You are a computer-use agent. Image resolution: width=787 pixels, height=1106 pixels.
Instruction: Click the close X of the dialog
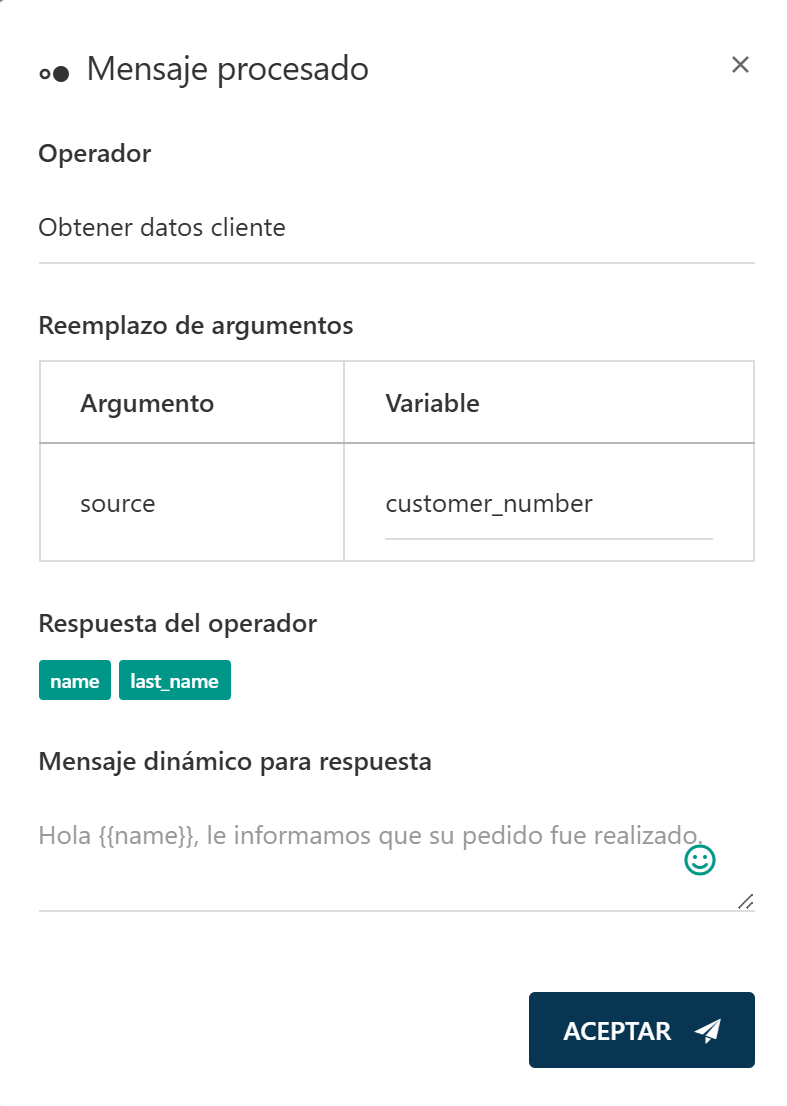[740, 65]
